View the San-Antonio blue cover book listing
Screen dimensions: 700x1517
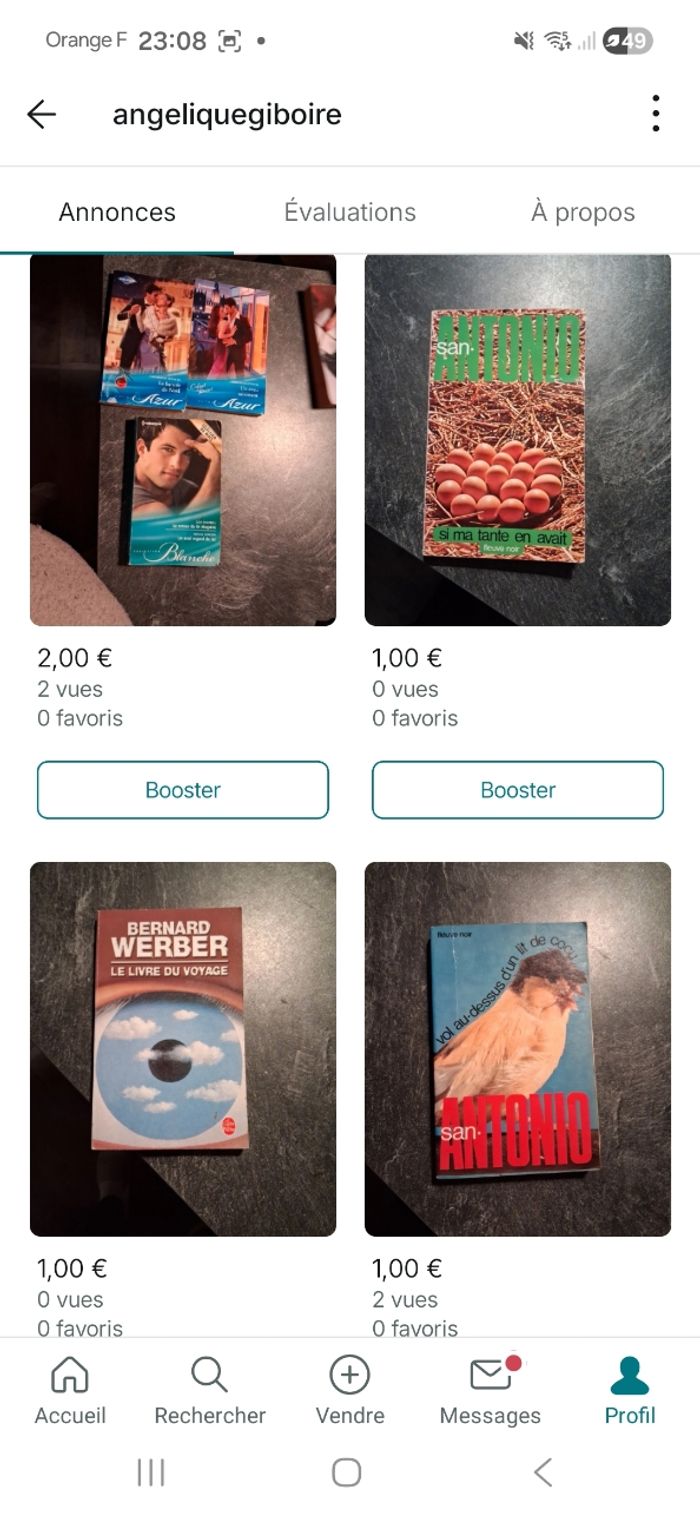(517, 1048)
